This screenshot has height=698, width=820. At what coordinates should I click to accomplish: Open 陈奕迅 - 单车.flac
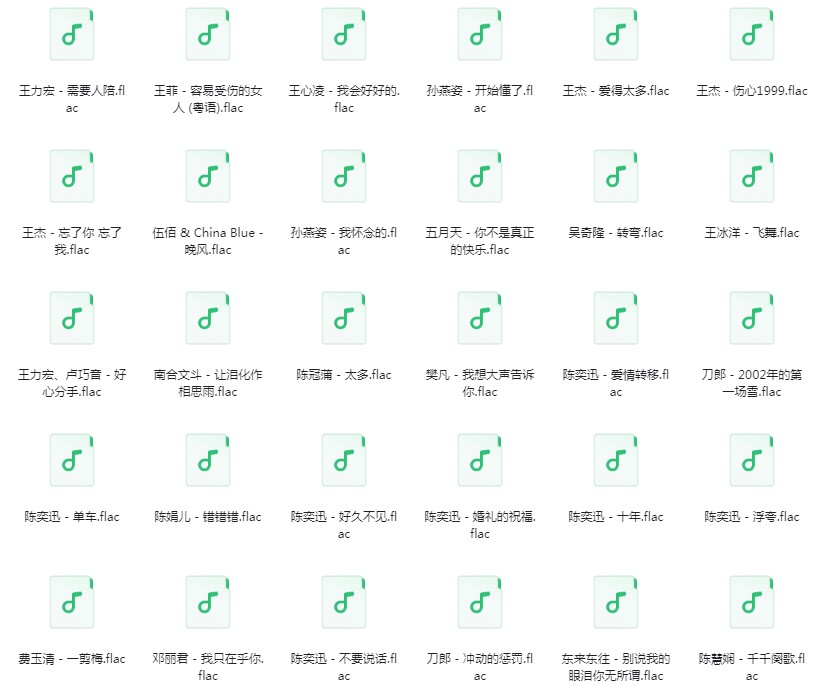tap(72, 461)
